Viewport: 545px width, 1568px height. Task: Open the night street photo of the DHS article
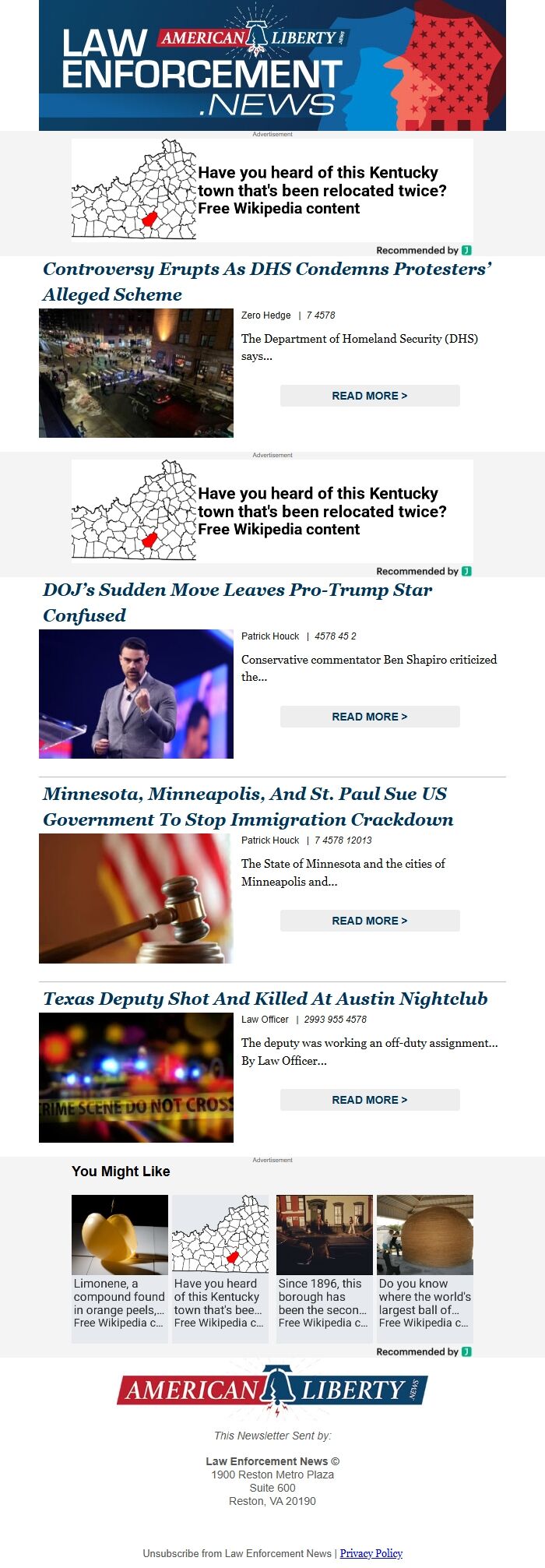coord(136,373)
